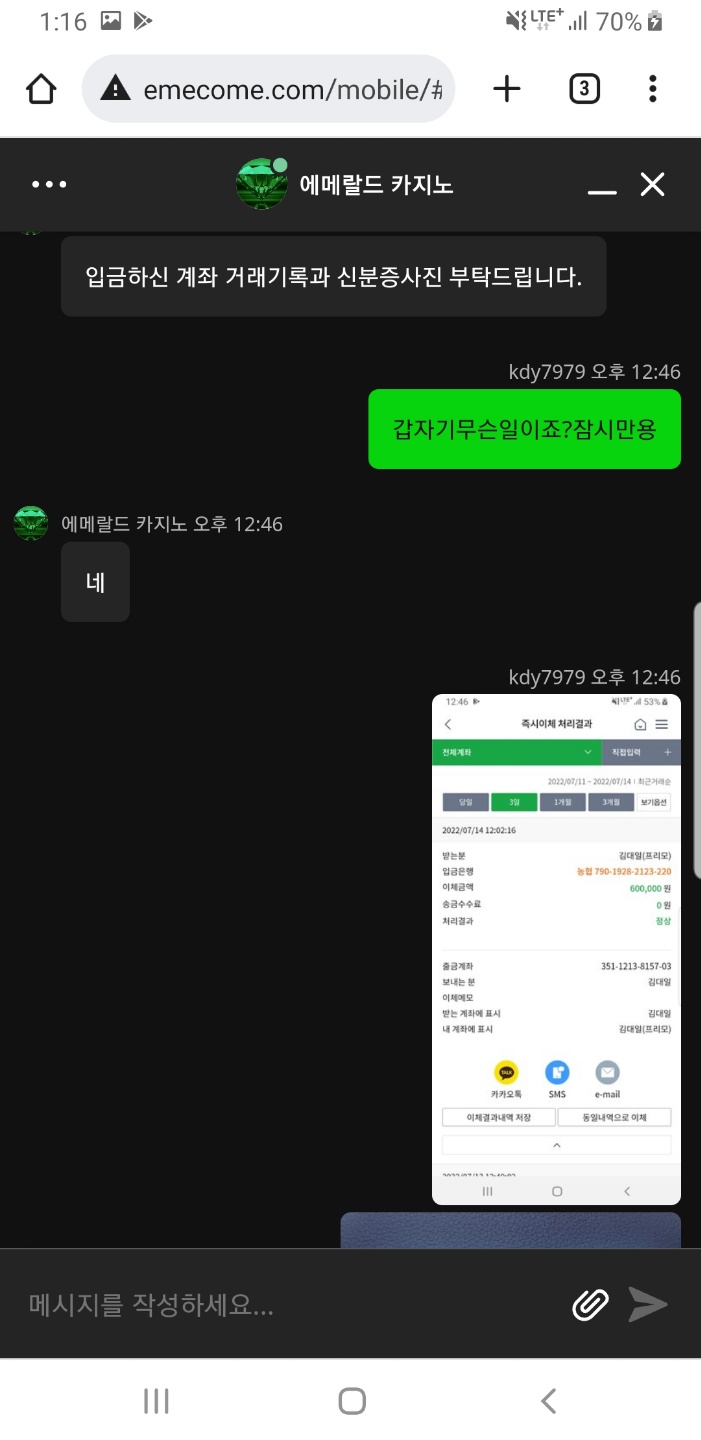Open the recent apps system button
This screenshot has height=1440, width=701.
tap(156, 1401)
